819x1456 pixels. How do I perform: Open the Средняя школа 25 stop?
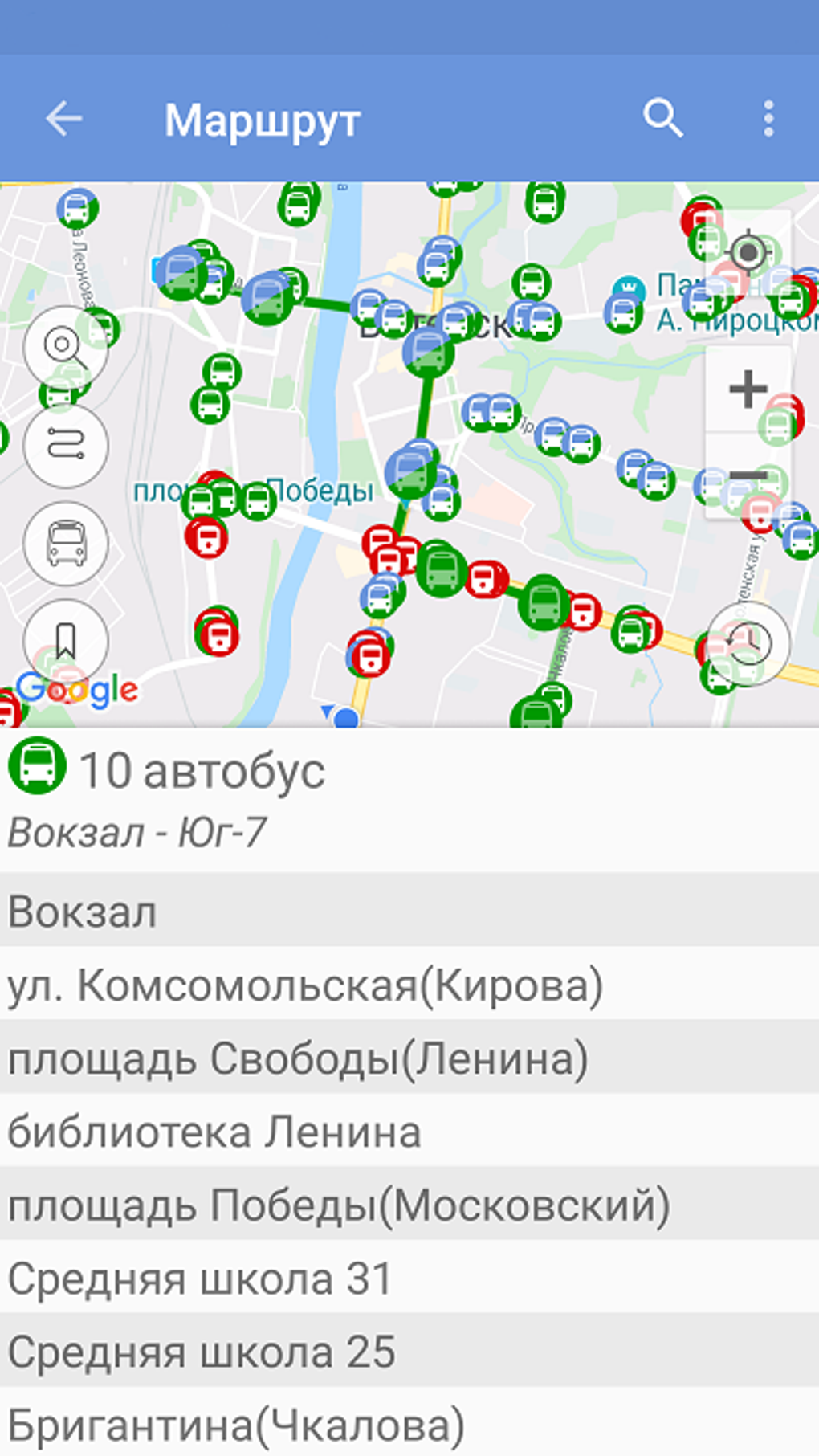(409, 1352)
